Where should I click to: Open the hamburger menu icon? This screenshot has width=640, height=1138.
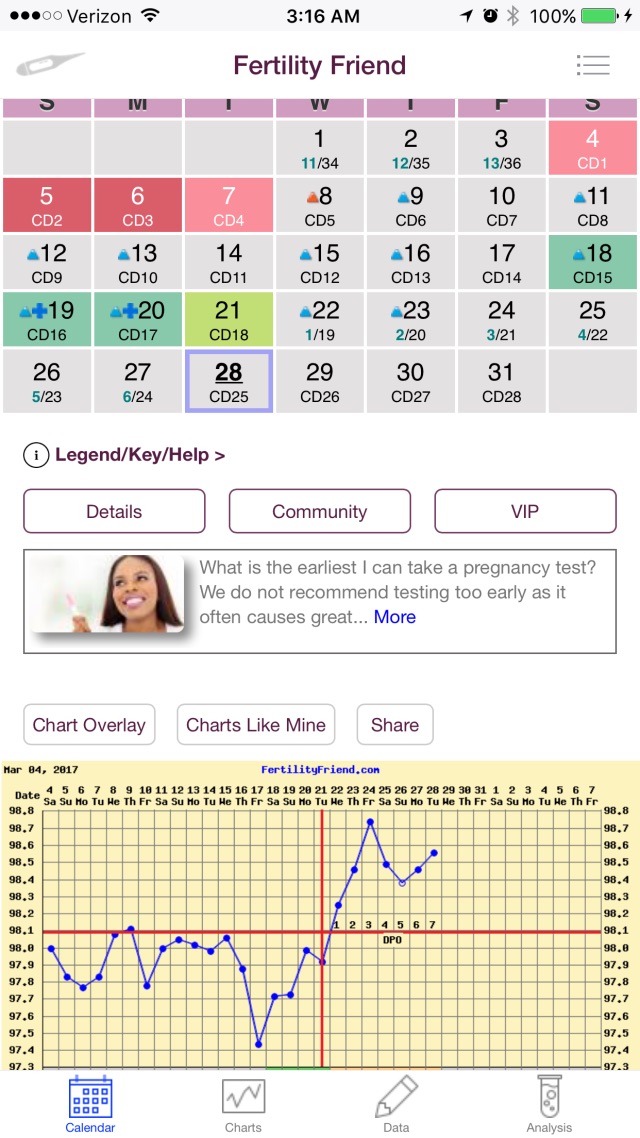point(593,65)
